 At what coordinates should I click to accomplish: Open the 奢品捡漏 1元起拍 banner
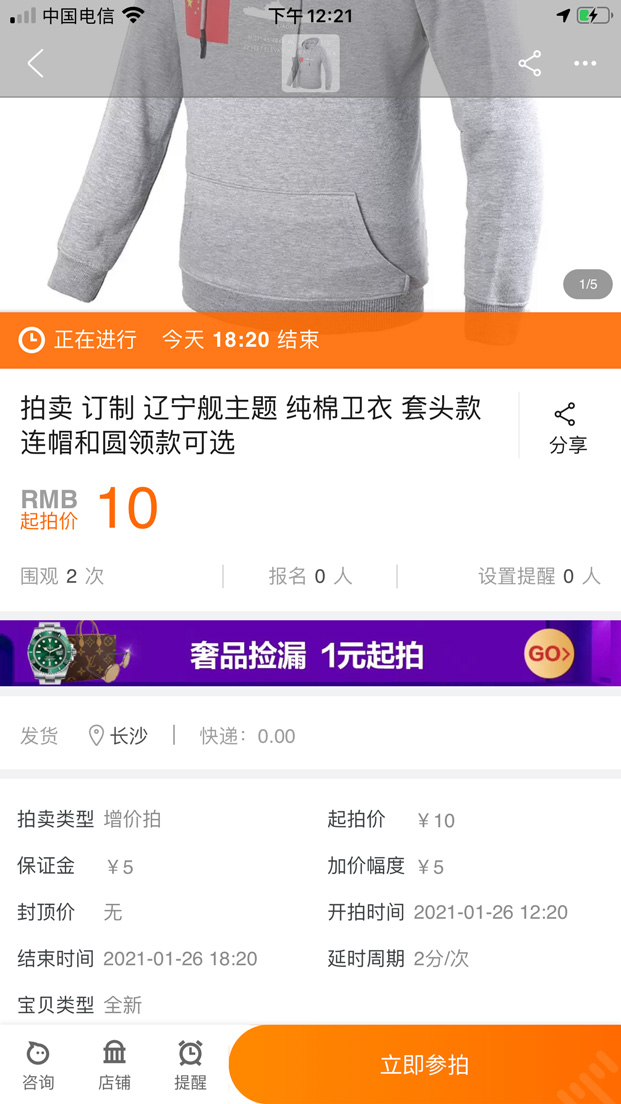click(x=310, y=654)
